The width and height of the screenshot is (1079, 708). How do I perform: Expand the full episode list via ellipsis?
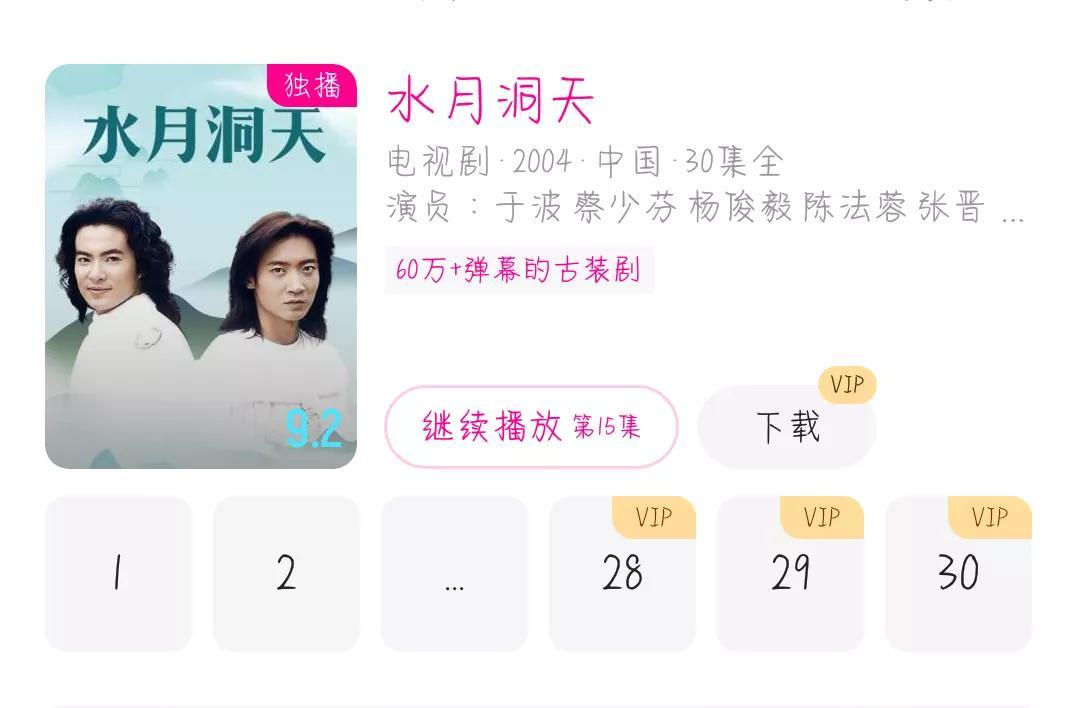[454, 574]
